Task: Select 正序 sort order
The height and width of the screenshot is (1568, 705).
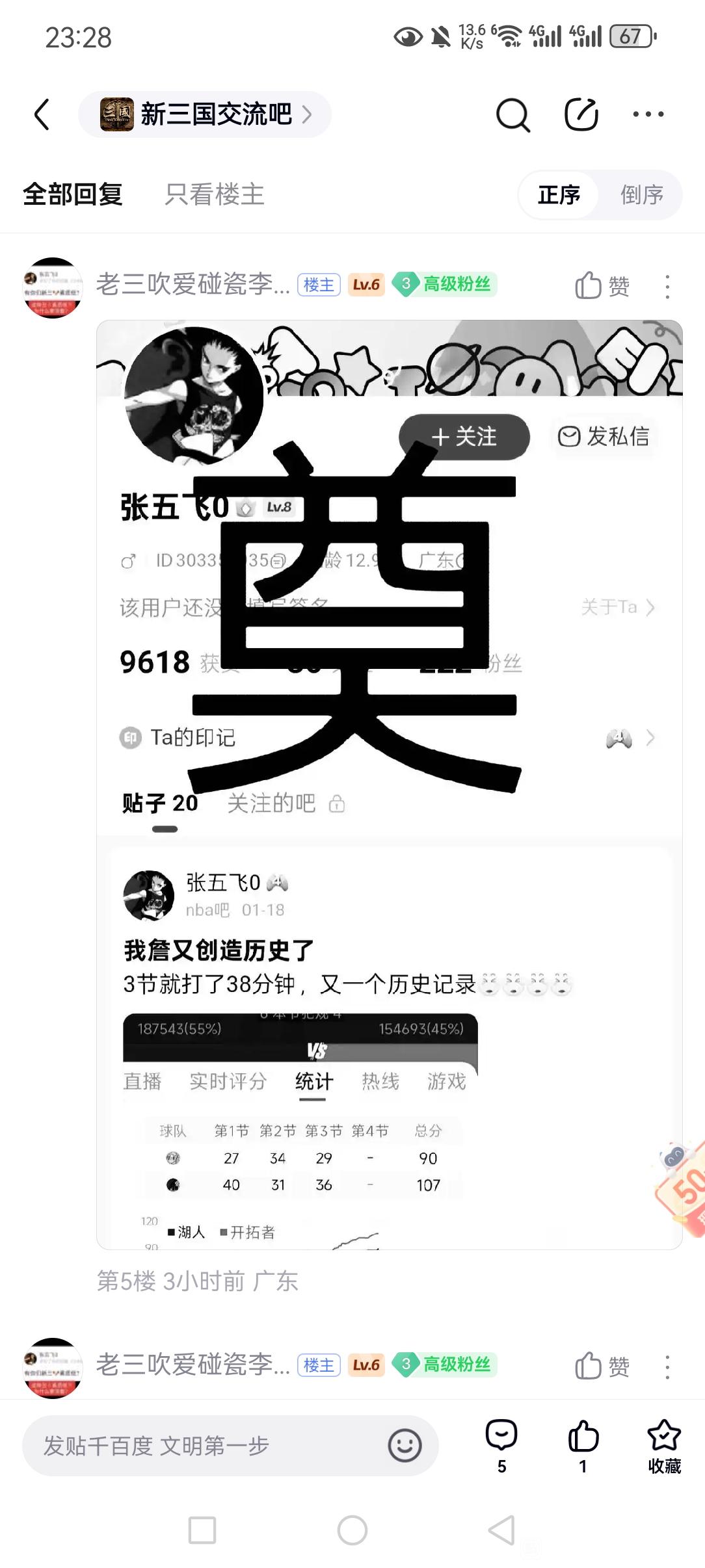Action: click(559, 194)
